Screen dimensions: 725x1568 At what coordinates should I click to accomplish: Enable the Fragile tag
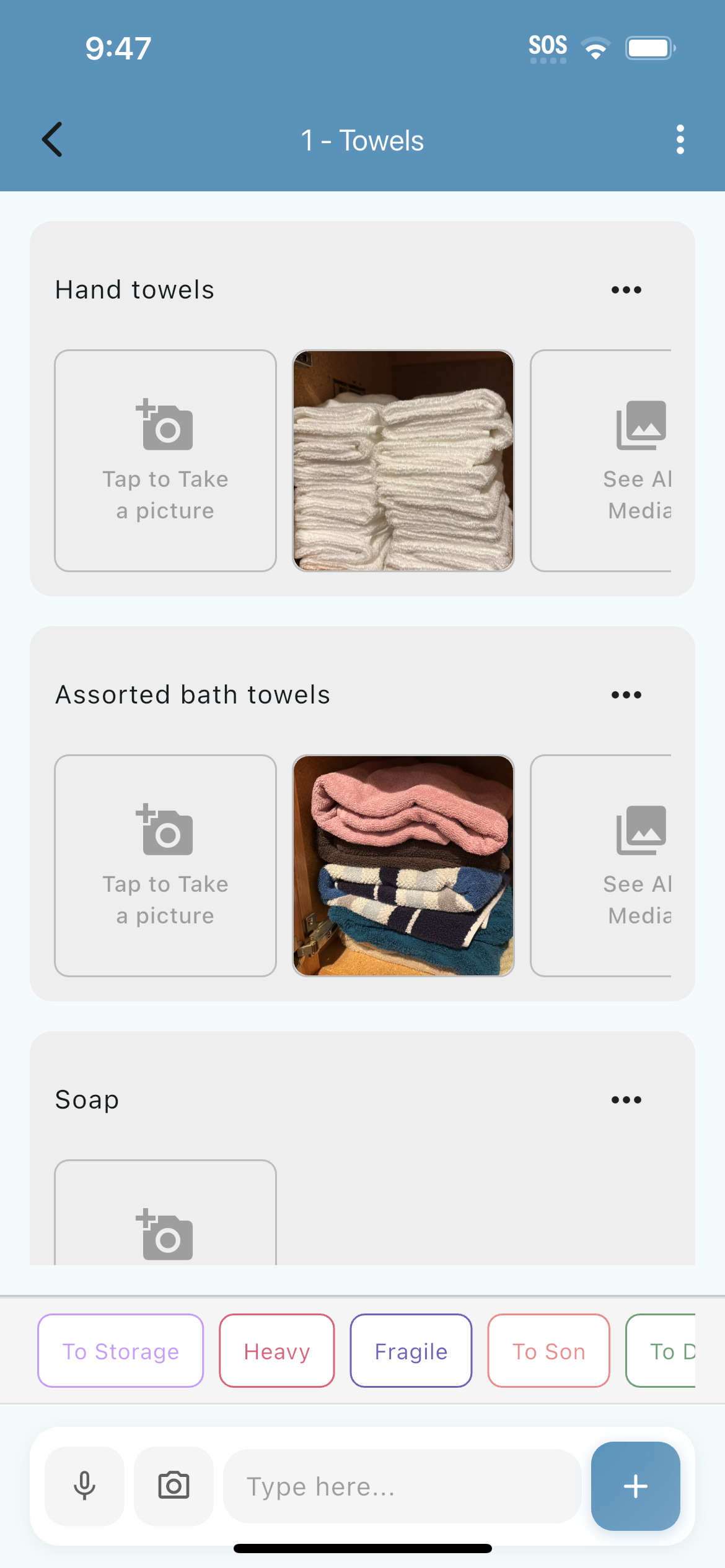coord(411,1351)
